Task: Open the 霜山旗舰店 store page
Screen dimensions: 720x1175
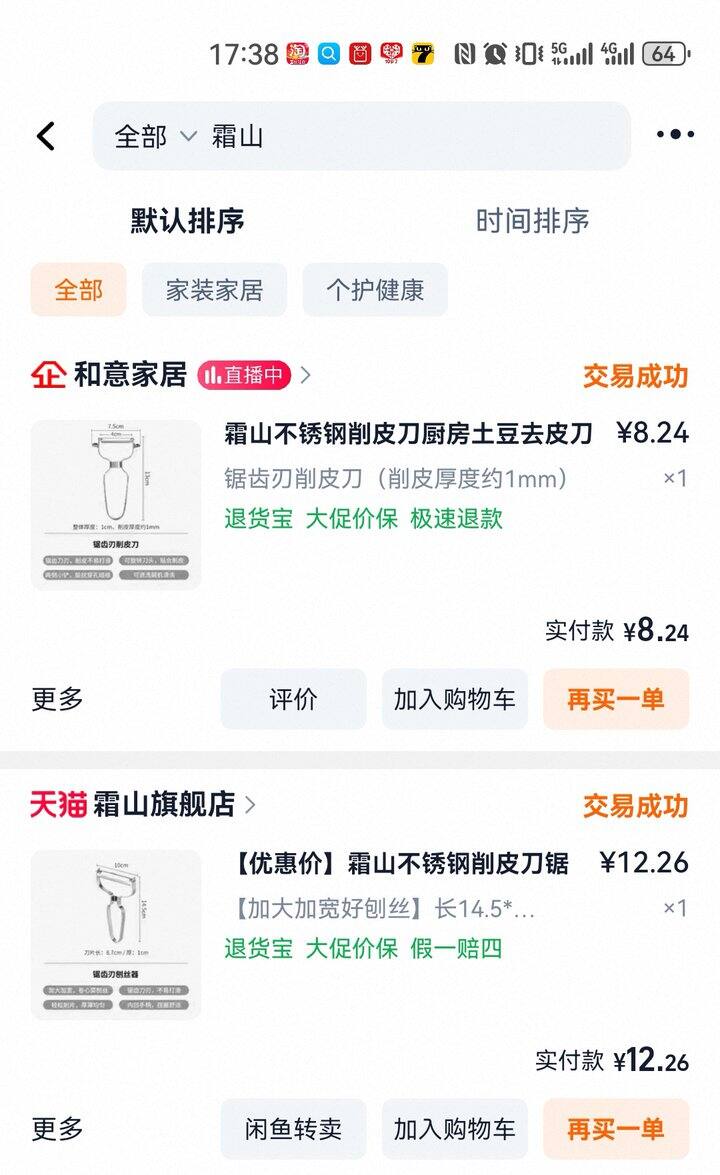Action: [164, 804]
